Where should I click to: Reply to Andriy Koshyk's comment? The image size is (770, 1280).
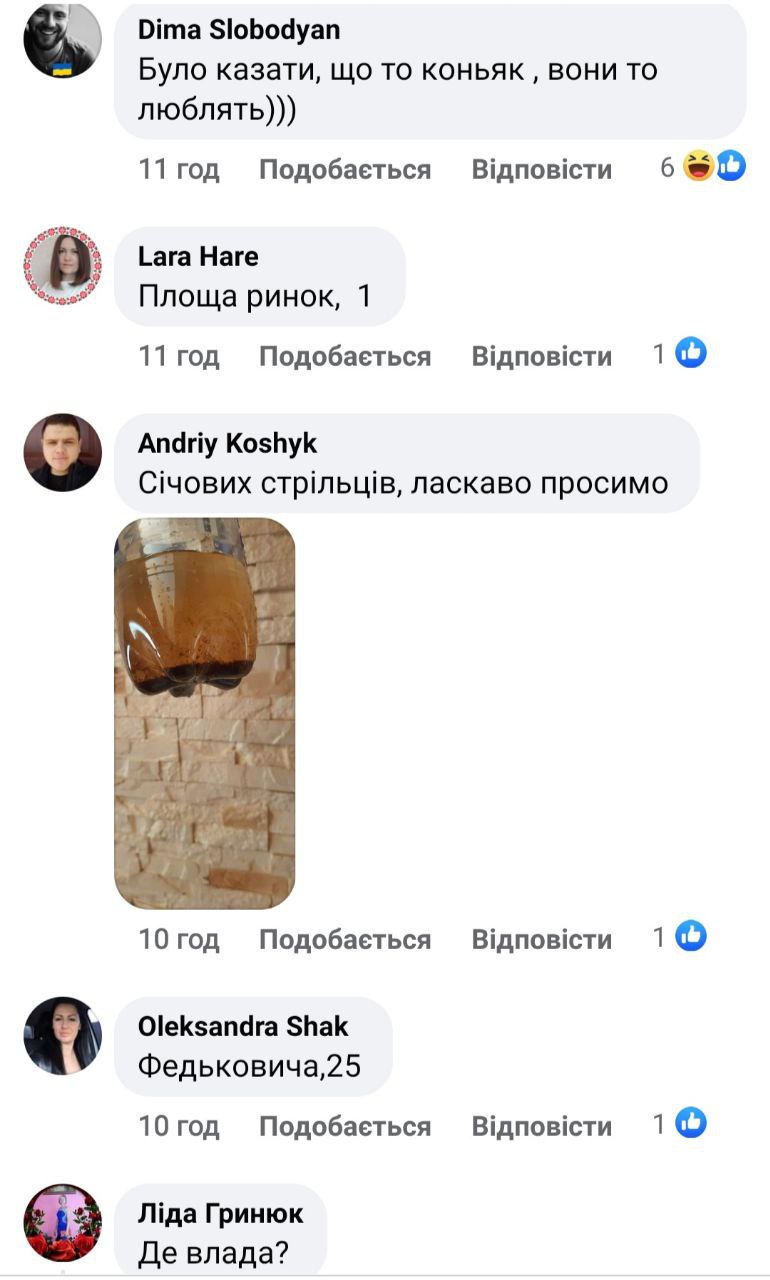[x=541, y=939]
